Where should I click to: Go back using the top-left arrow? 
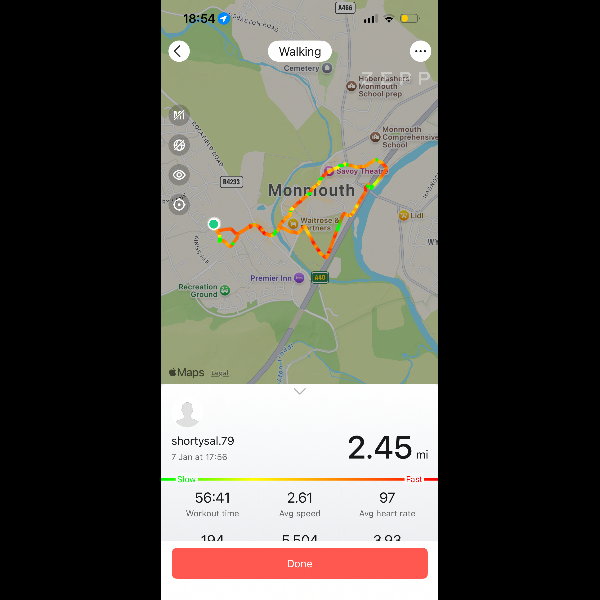179,51
